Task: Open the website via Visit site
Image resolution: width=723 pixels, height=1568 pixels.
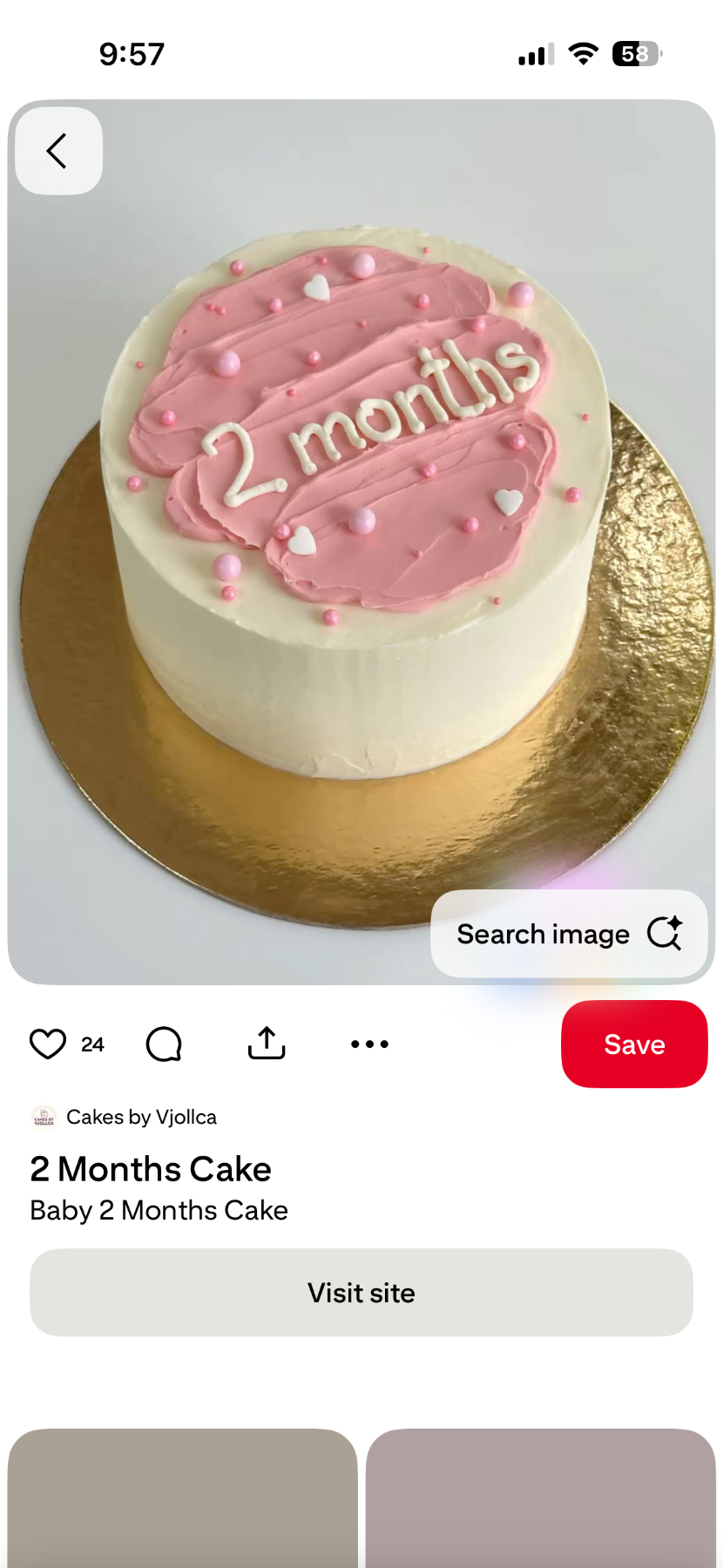Action: (361, 1293)
